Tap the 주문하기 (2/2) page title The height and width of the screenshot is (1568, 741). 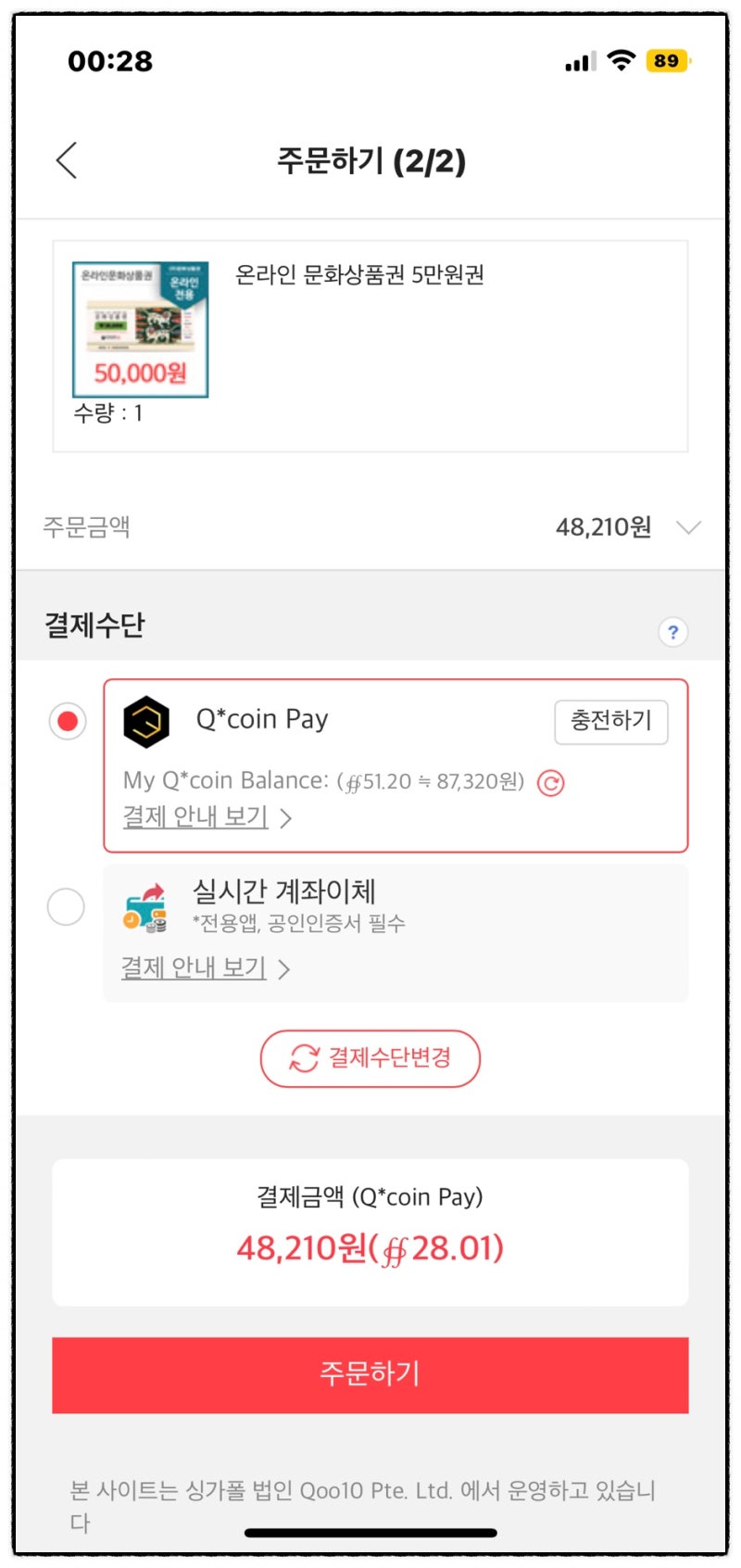click(370, 159)
